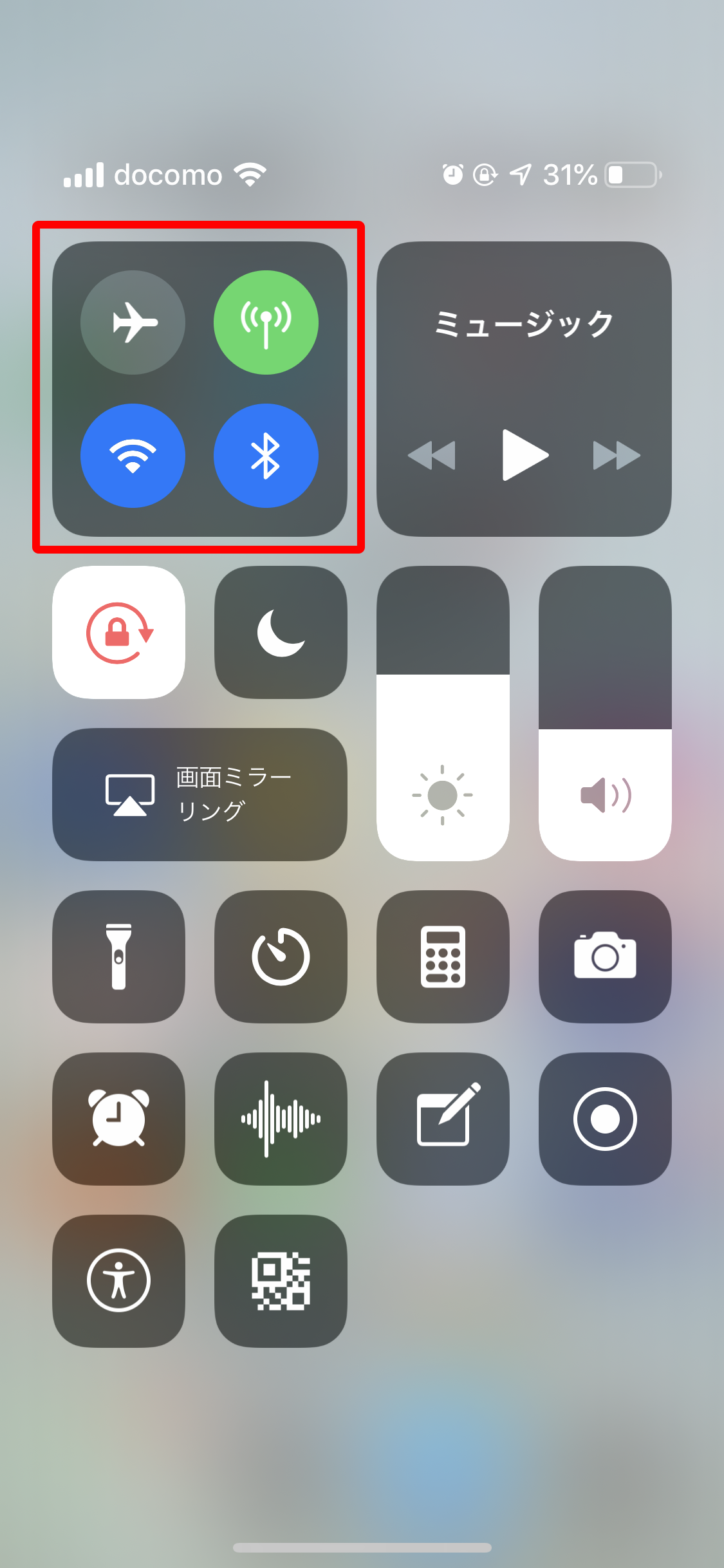The width and height of the screenshot is (724, 1568).
Task: Disable the portrait orientation lock
Action: point(119,633)
